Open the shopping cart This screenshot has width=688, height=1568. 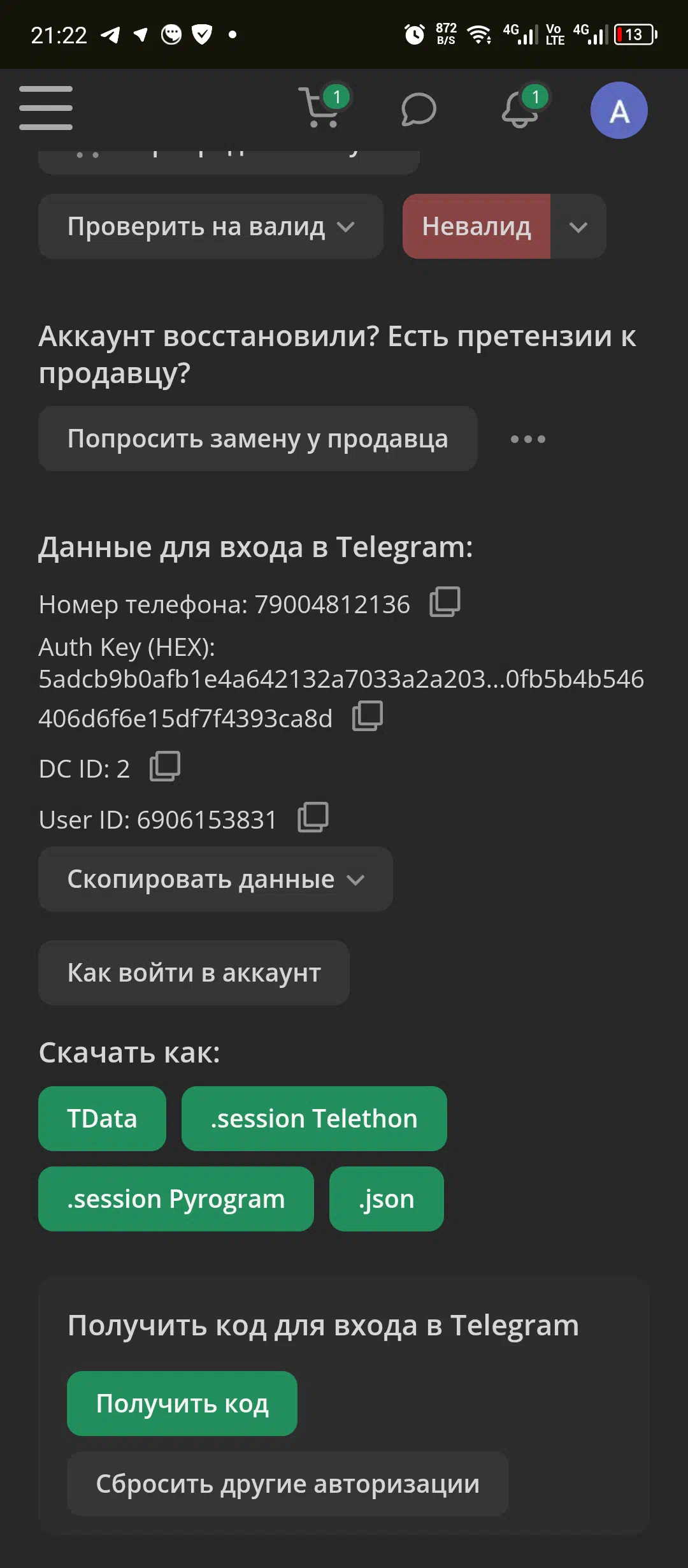pyautogui.click(x=322, y=107)
